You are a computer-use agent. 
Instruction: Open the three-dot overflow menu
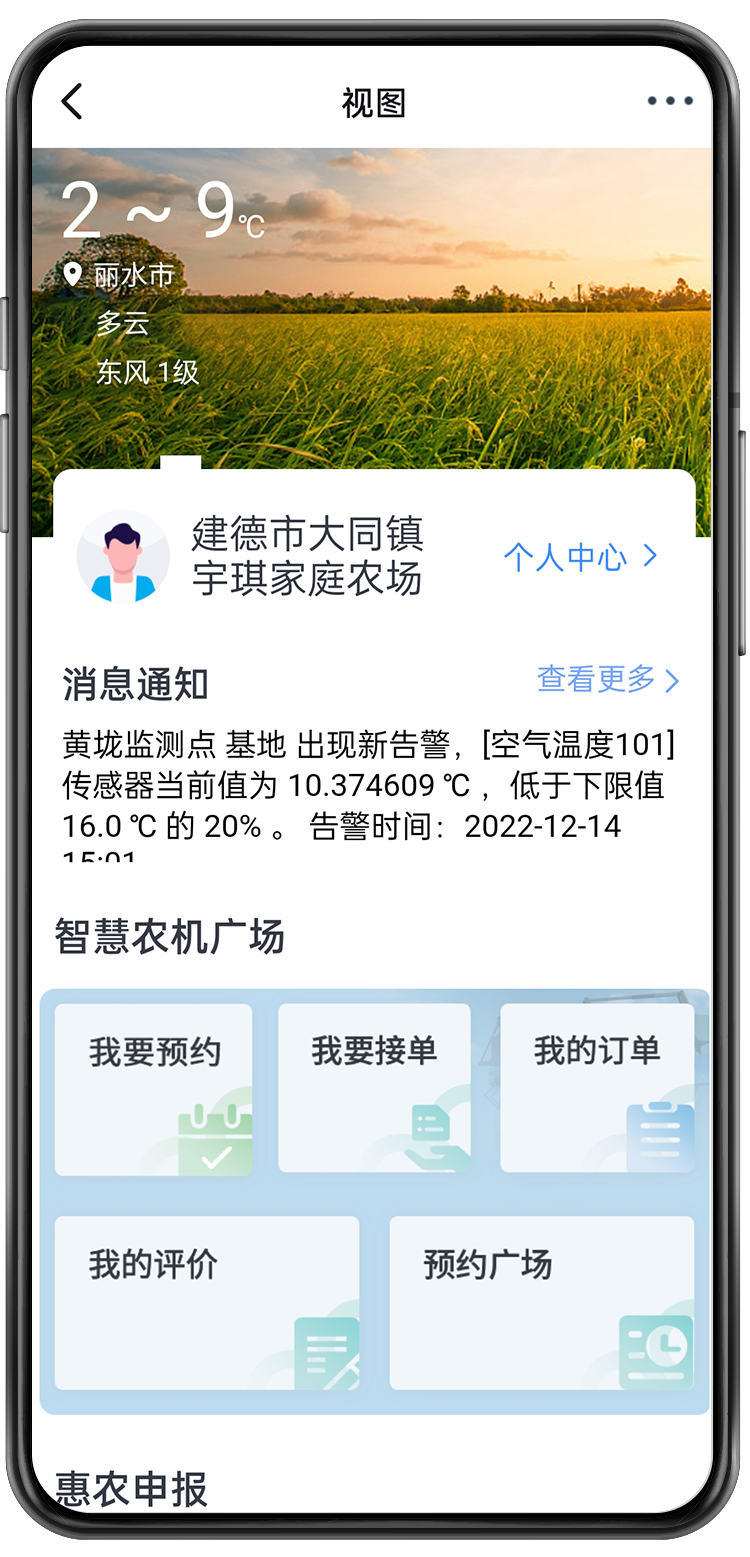[669, 101]
